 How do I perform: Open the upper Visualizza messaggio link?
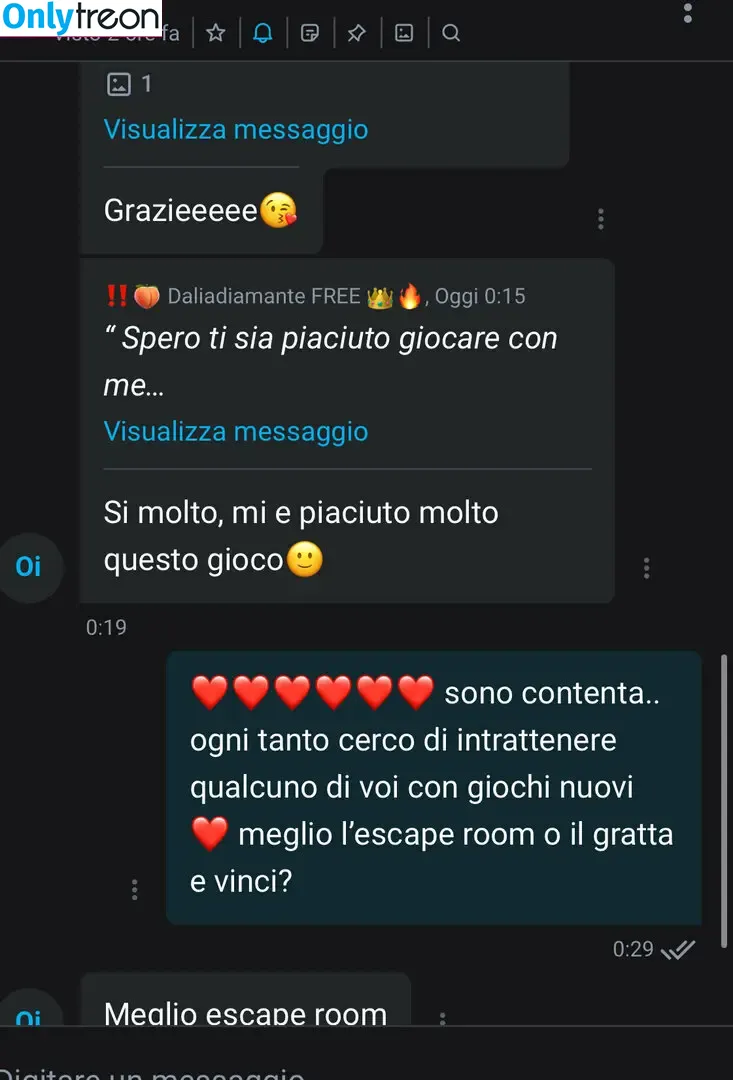[235, 129]
